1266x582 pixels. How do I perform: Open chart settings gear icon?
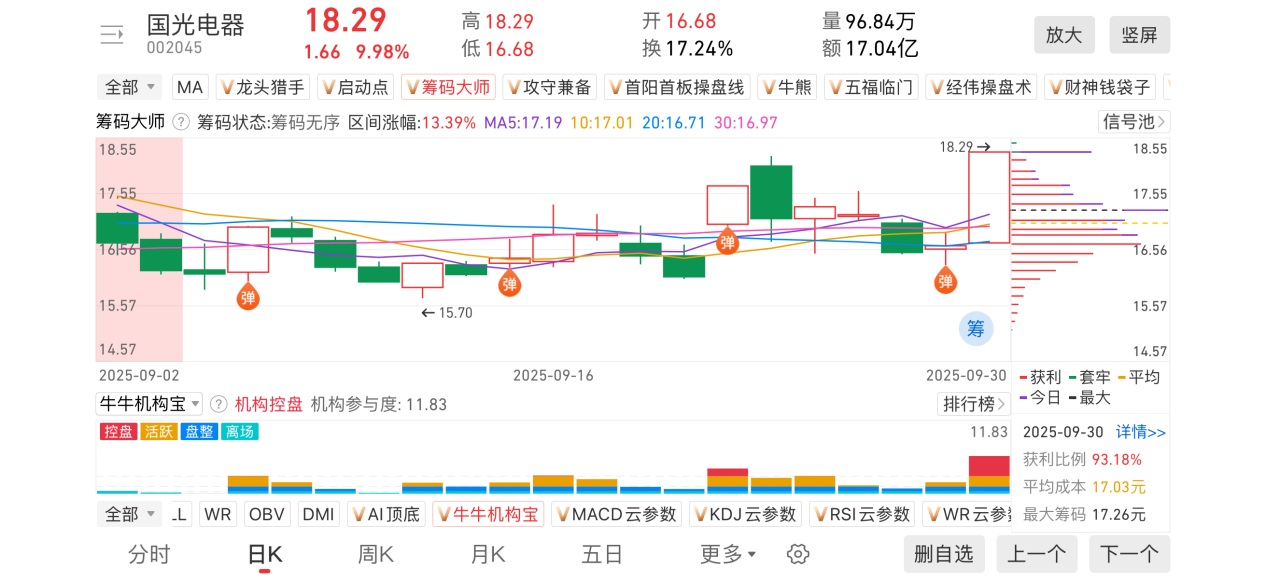797,554
